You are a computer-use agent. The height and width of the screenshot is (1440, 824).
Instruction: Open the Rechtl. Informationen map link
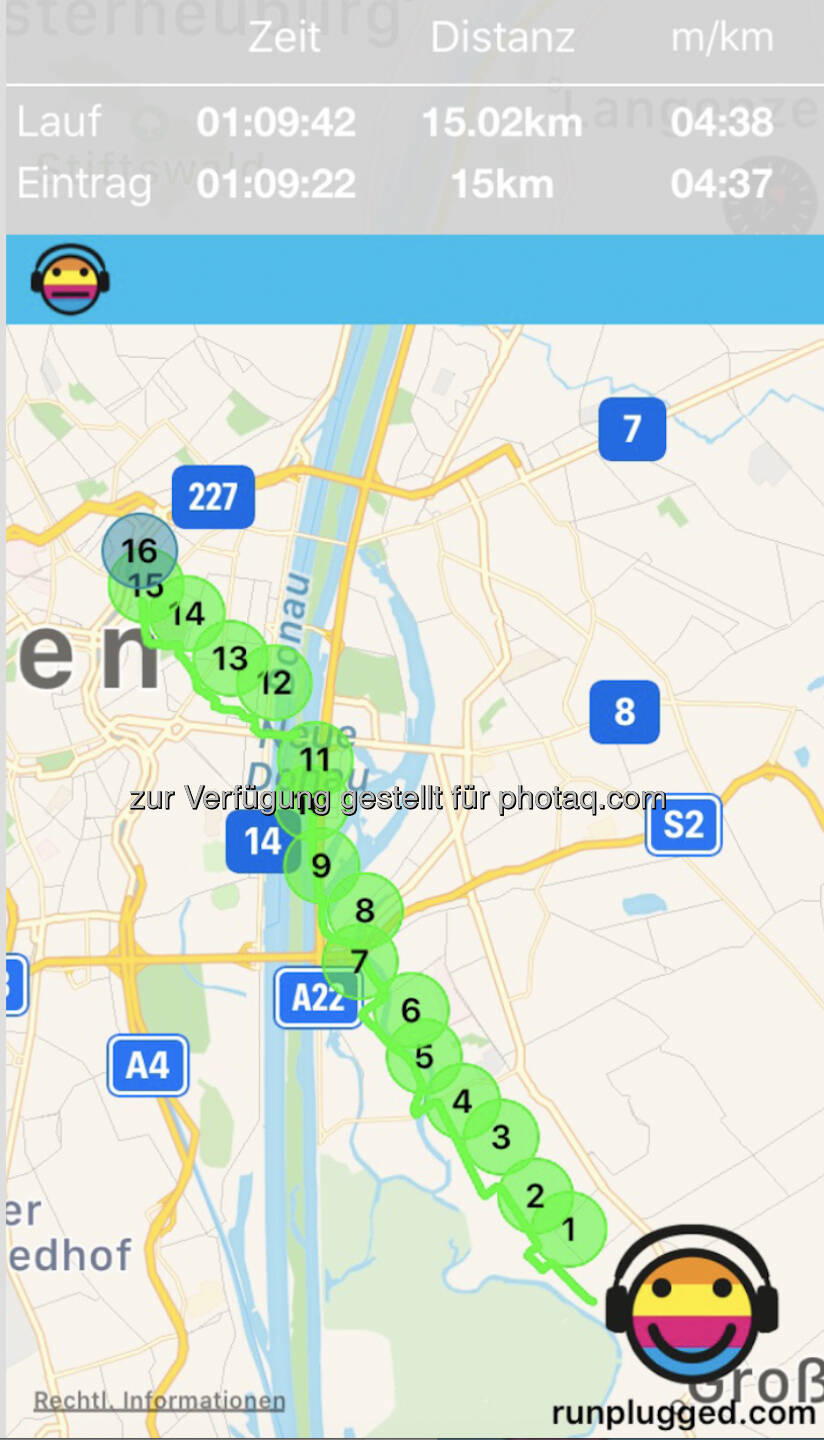[x=159, y=1401]
